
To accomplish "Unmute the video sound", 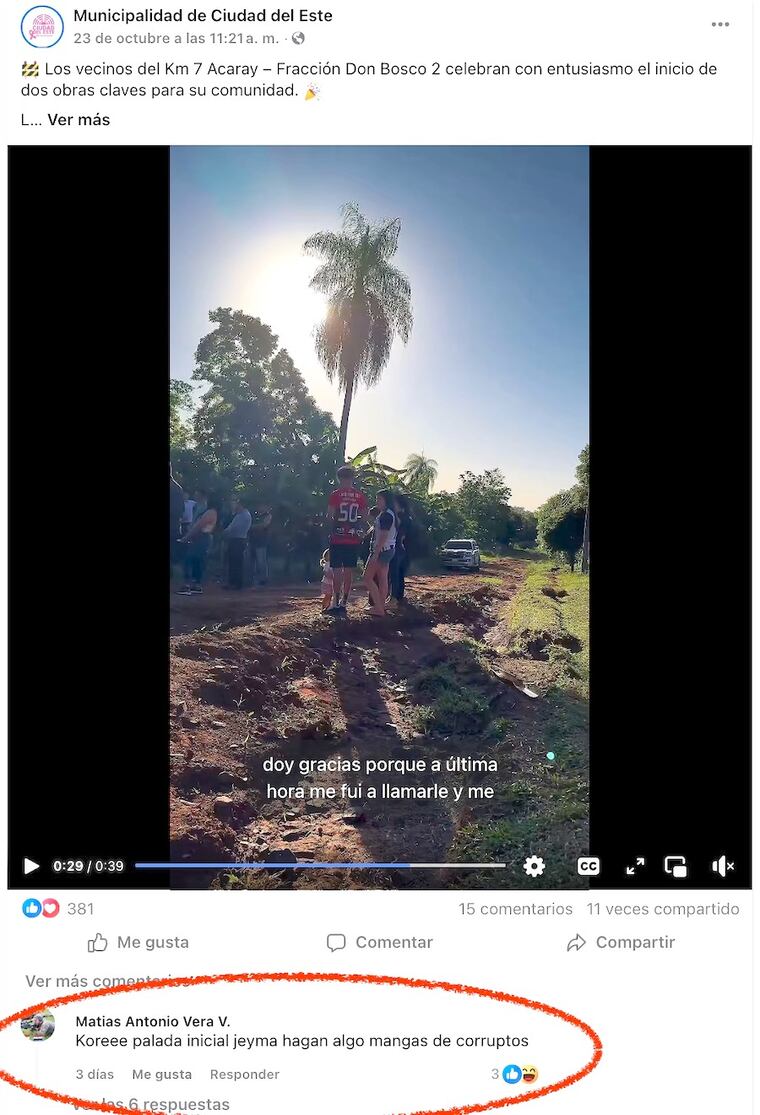I will (722, 866).
